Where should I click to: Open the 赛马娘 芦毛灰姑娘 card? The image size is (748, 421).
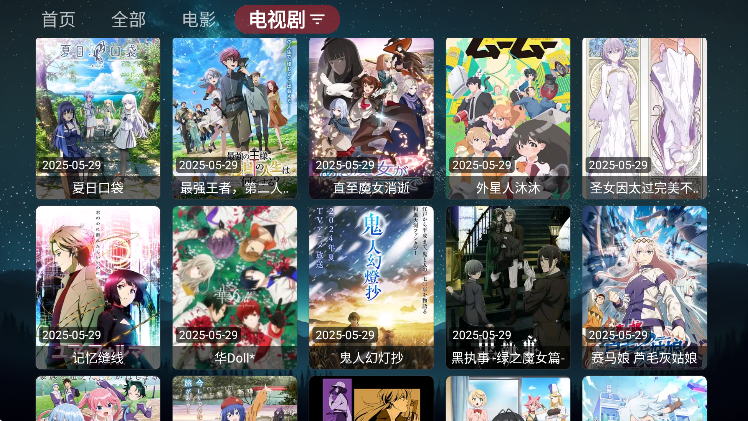(644, 287)
